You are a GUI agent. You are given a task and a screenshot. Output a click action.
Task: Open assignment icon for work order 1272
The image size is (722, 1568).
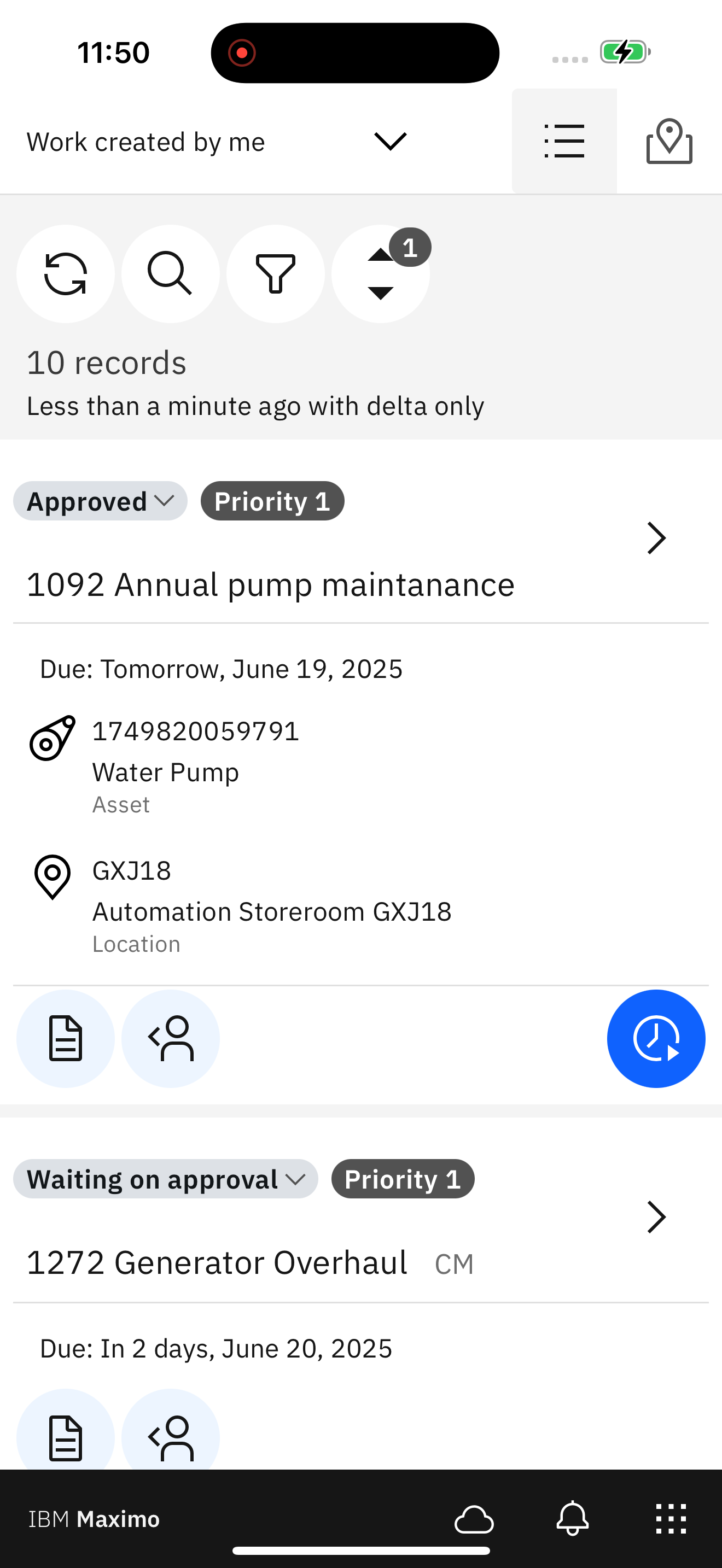point(171,1437)
